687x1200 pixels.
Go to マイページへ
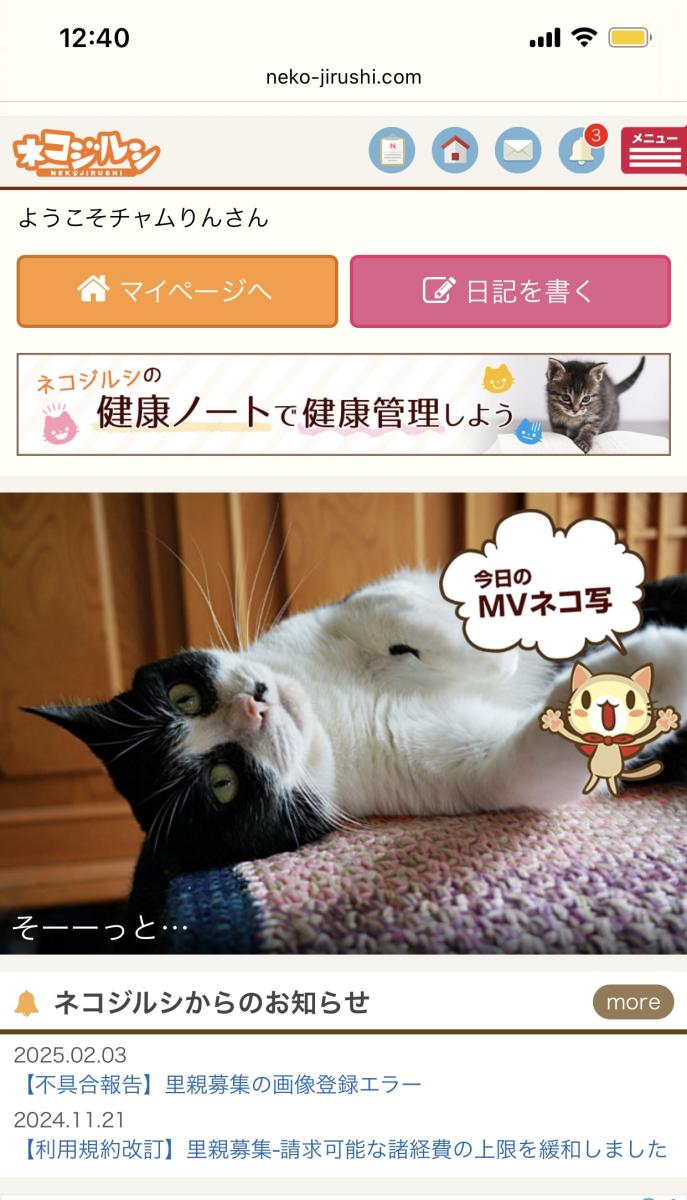point(177,291)
